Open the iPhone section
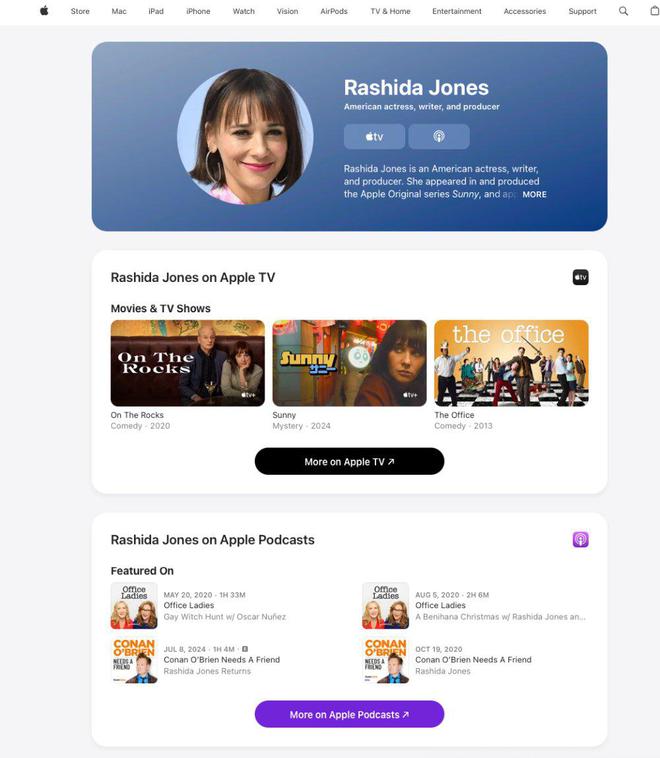 [x=198, y=11]
